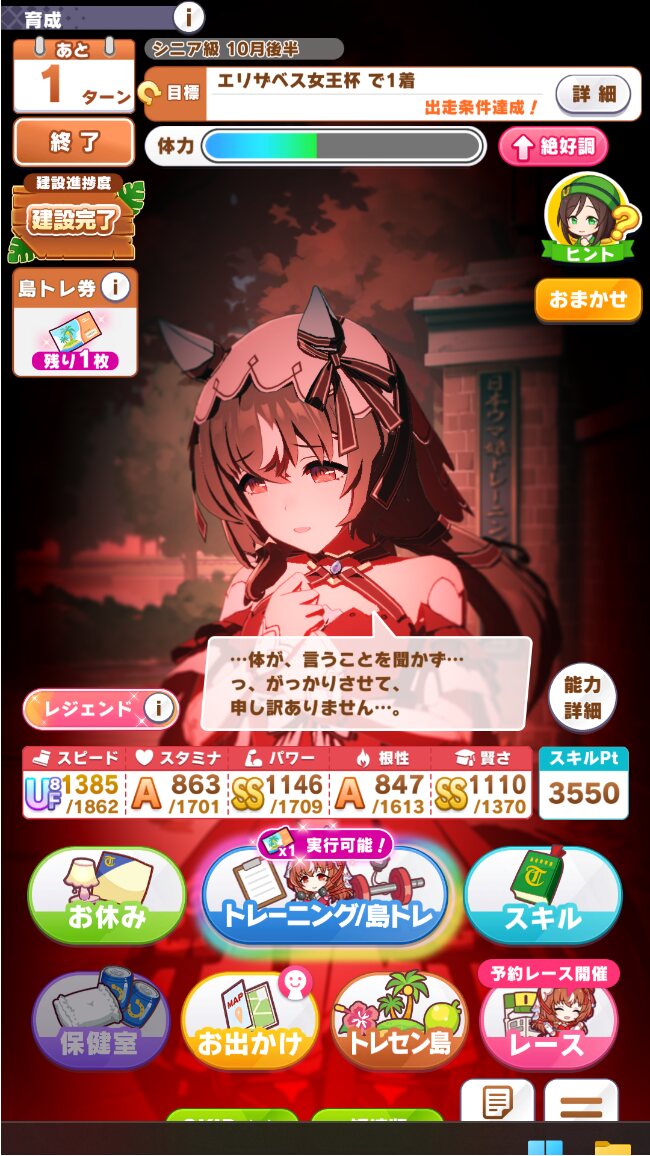Open the log document icon
The height and width of the screenshot is (1156, 650).
click(496, 1103)
